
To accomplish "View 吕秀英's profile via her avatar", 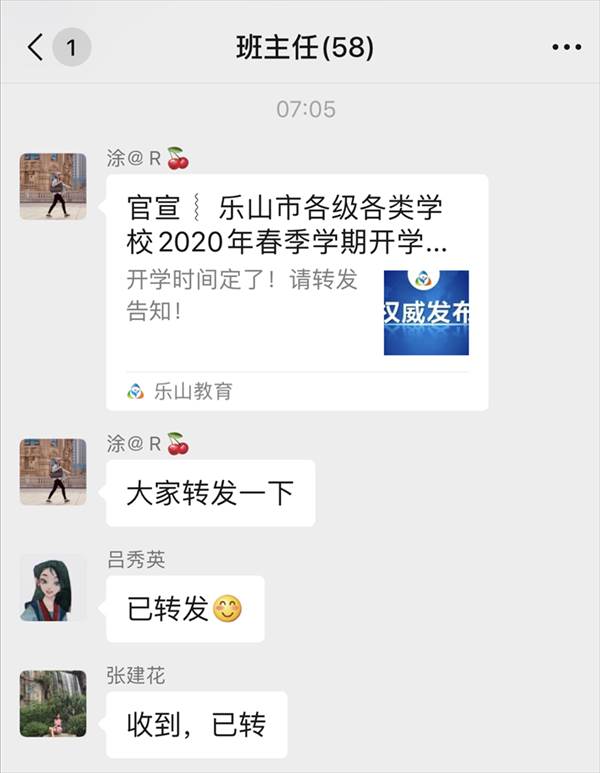I will tap(53, 588).
